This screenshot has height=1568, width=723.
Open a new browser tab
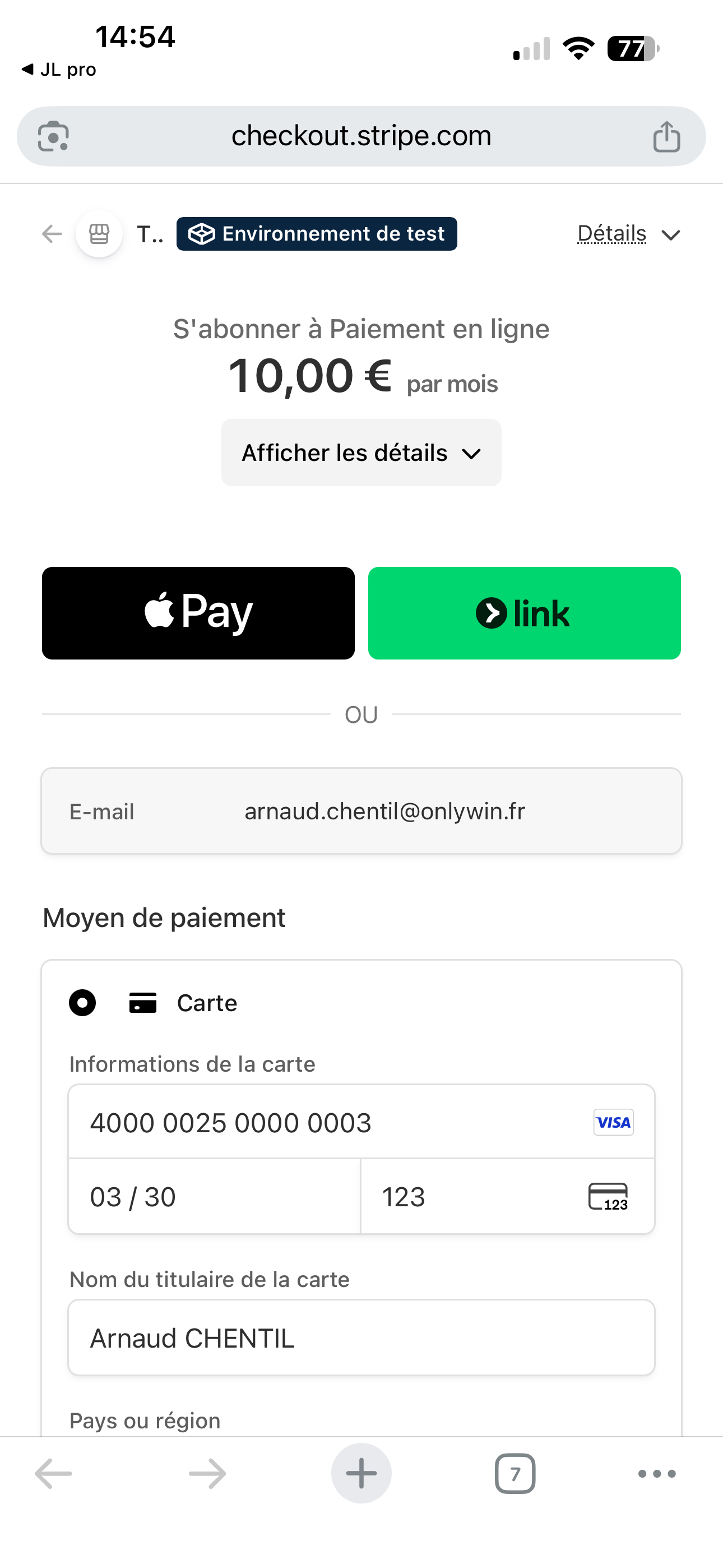361,1474
